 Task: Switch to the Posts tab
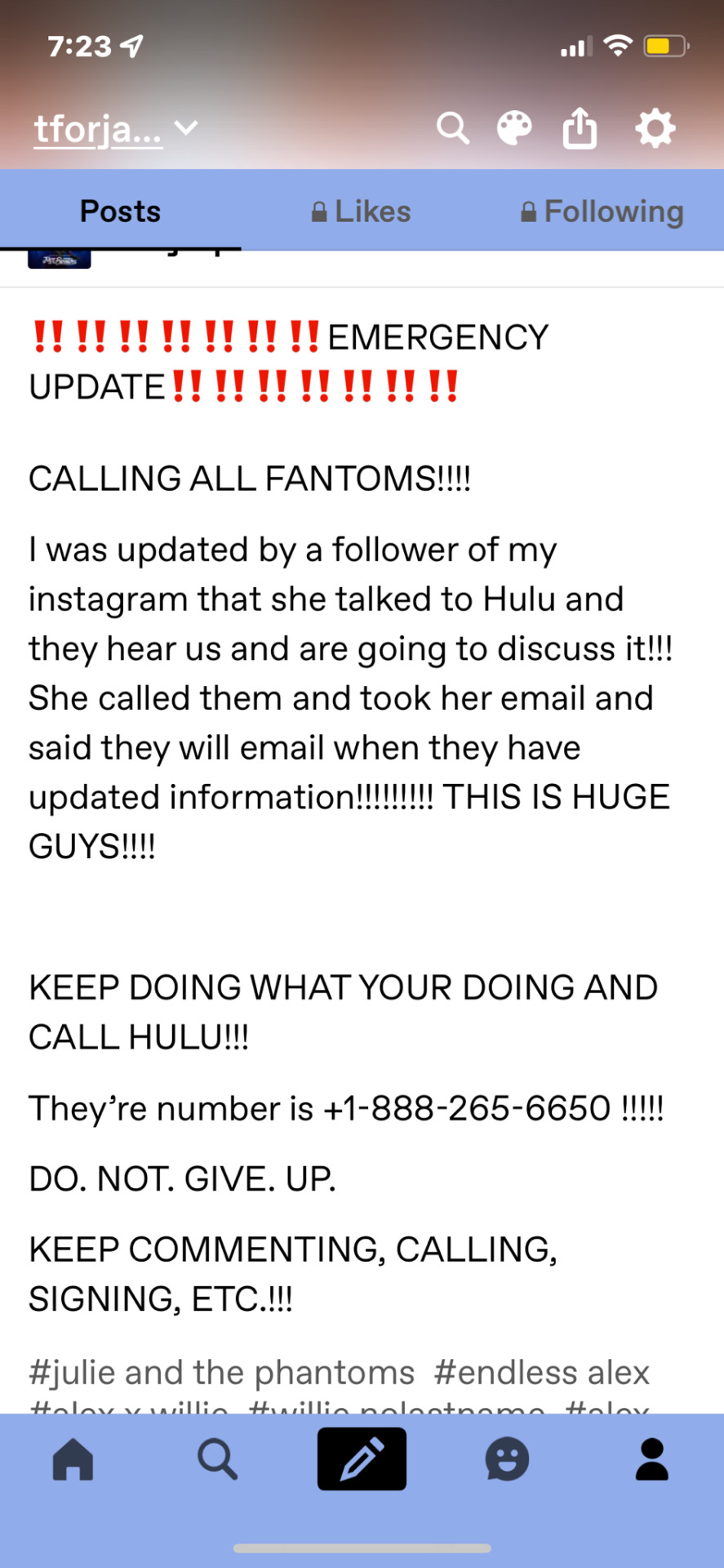120,212
